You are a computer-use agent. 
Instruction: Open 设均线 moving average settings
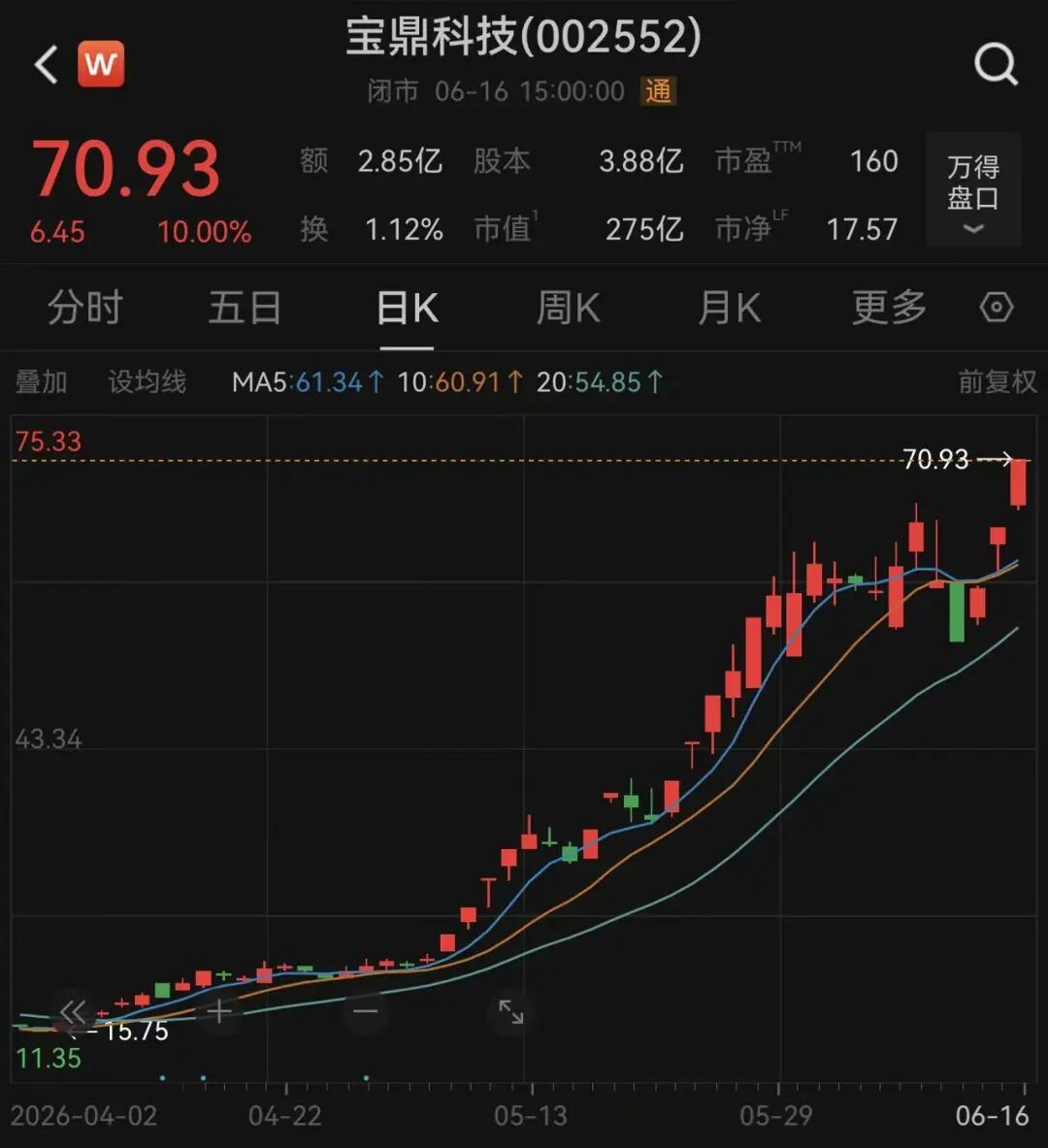click(x=147, y=382)
